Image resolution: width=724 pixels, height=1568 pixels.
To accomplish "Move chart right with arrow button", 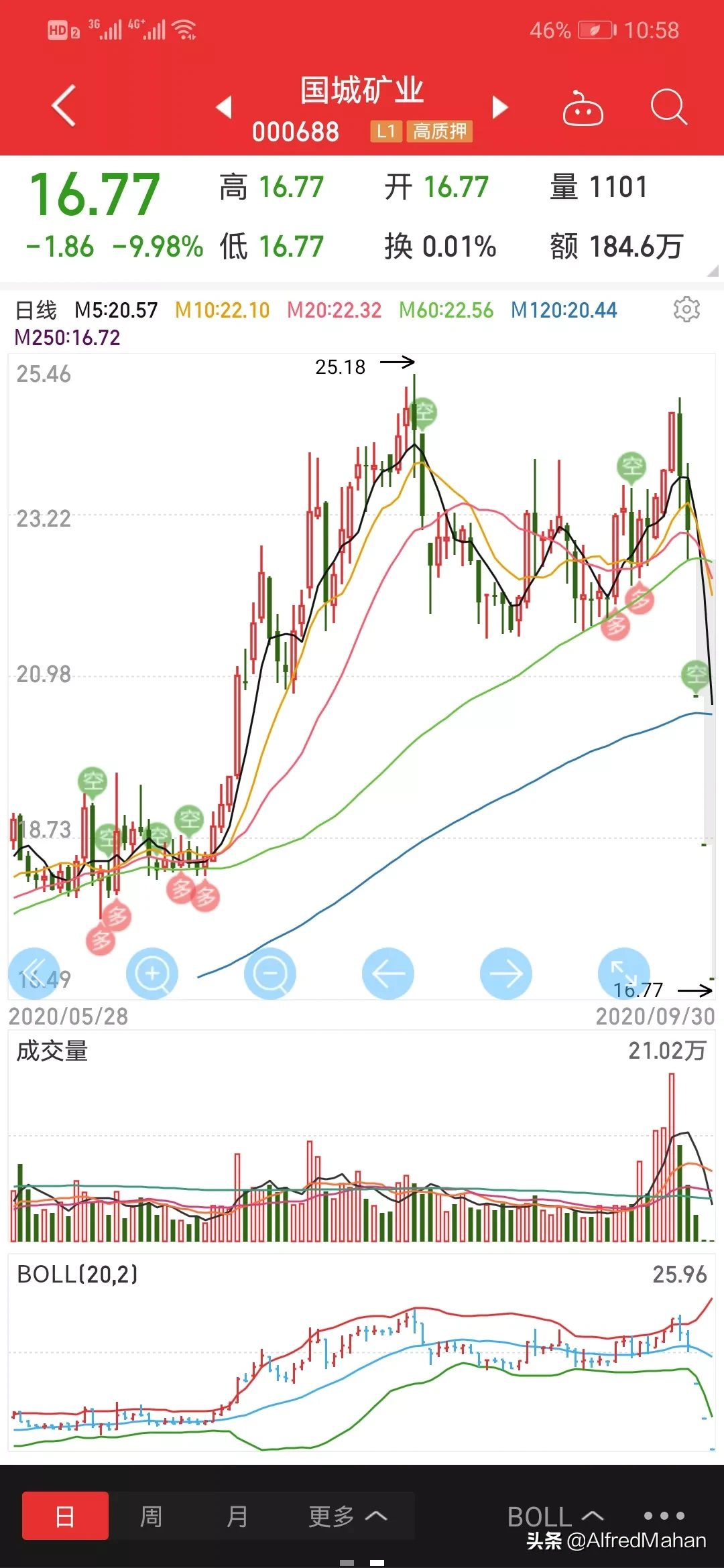I will [x=506, y=973].
